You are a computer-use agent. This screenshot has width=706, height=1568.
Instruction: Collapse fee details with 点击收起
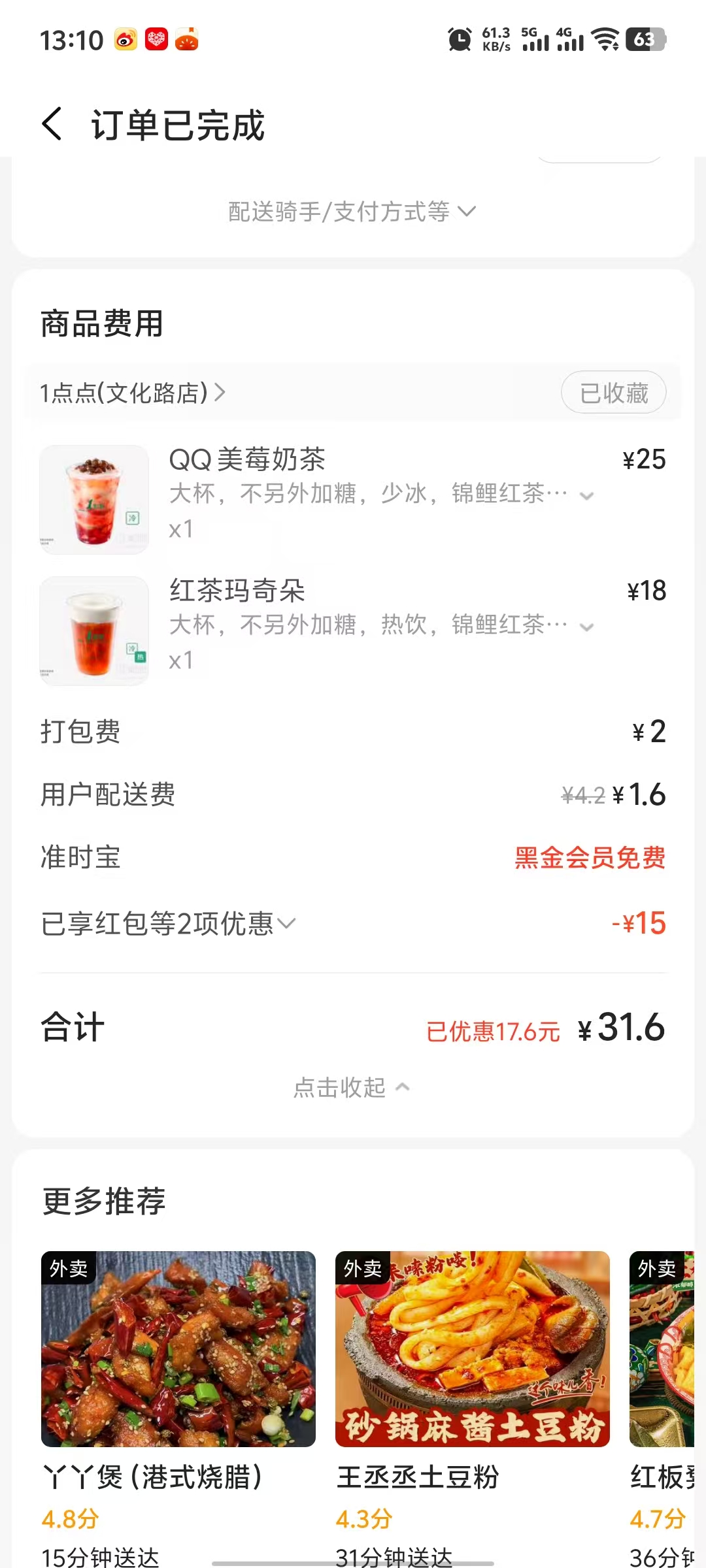[x=352, y=1088]
